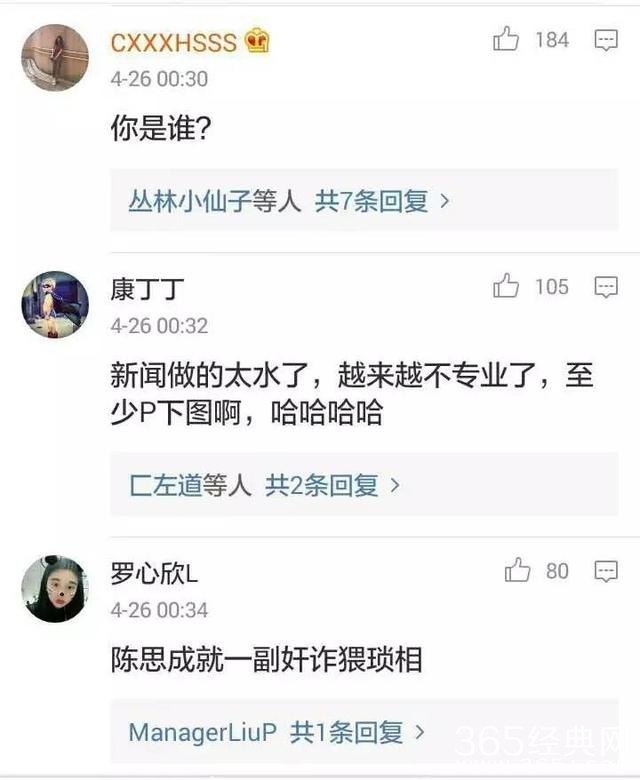Reply to CXXXHSSS's comment
This screenshot has width=640, height=780.
(606, 41)
